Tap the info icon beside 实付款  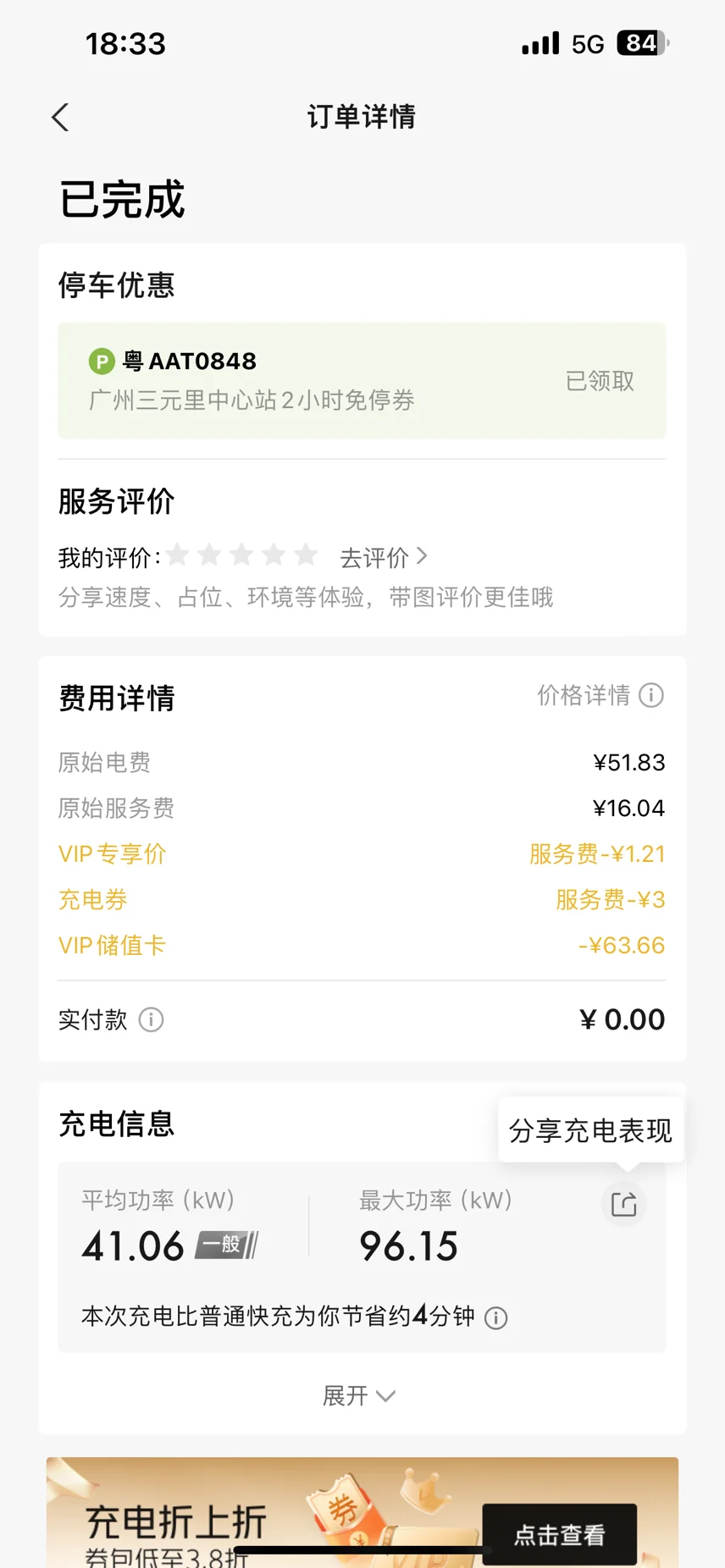151,1019
